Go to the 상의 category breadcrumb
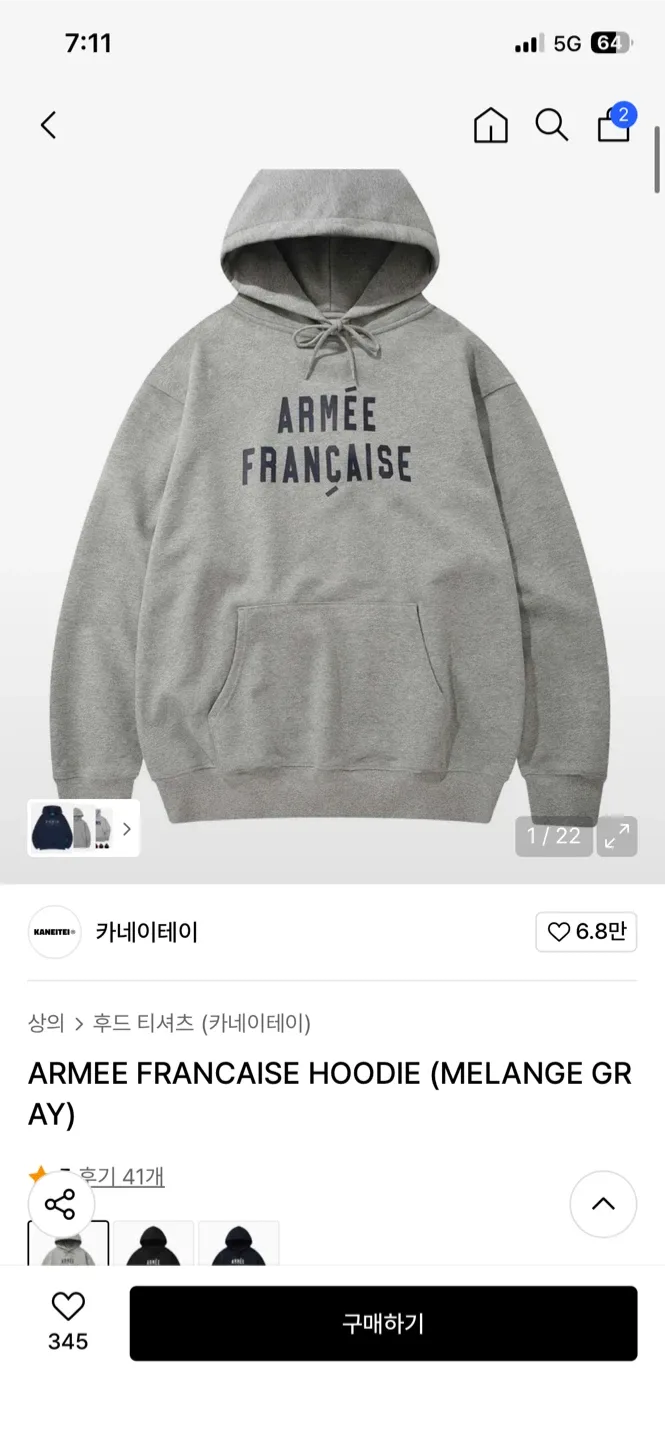This screenshot has width=665, height=1440. 46,1023
